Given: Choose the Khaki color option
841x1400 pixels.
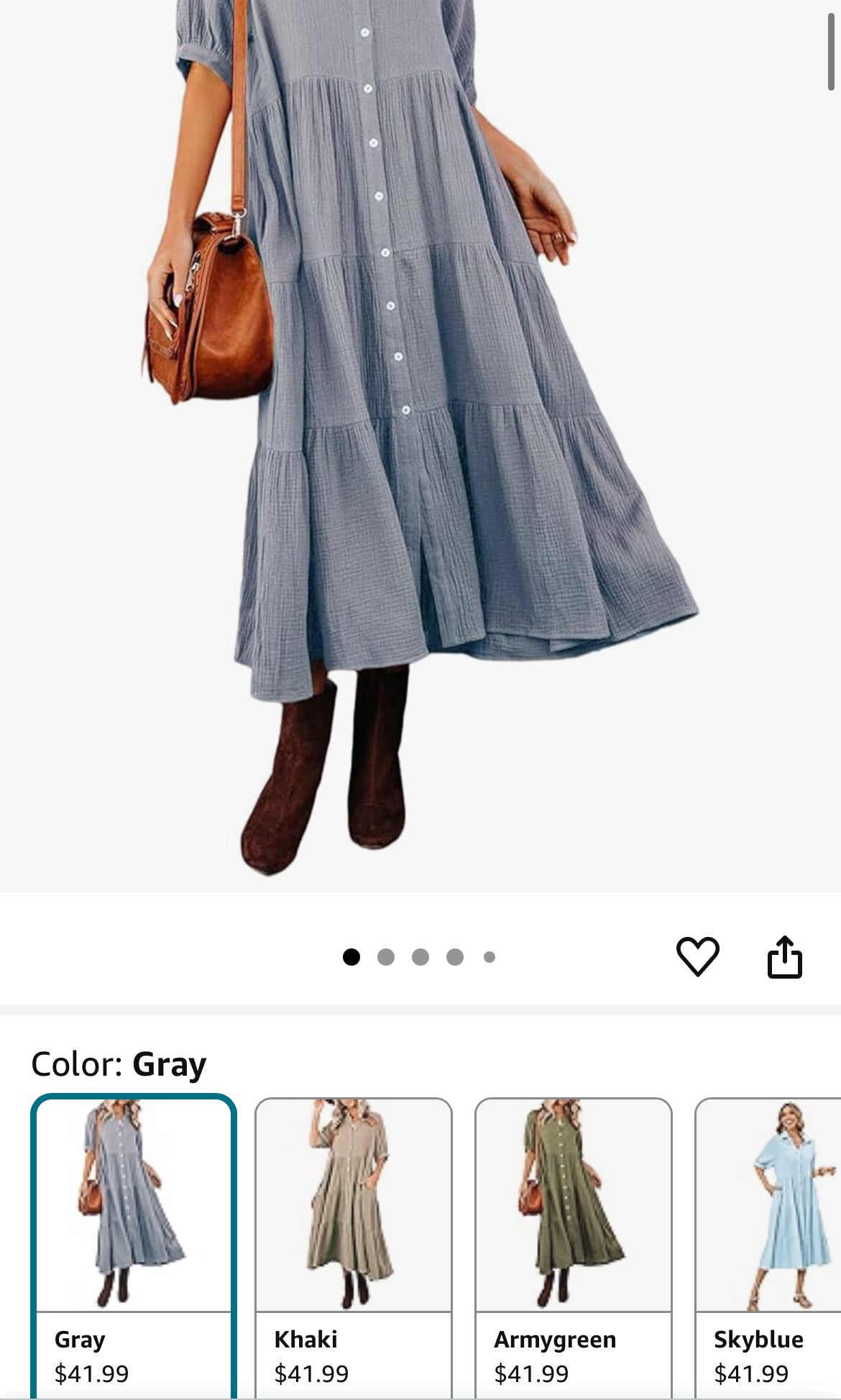Looking at the screenshot, I should click(354, 1244).
